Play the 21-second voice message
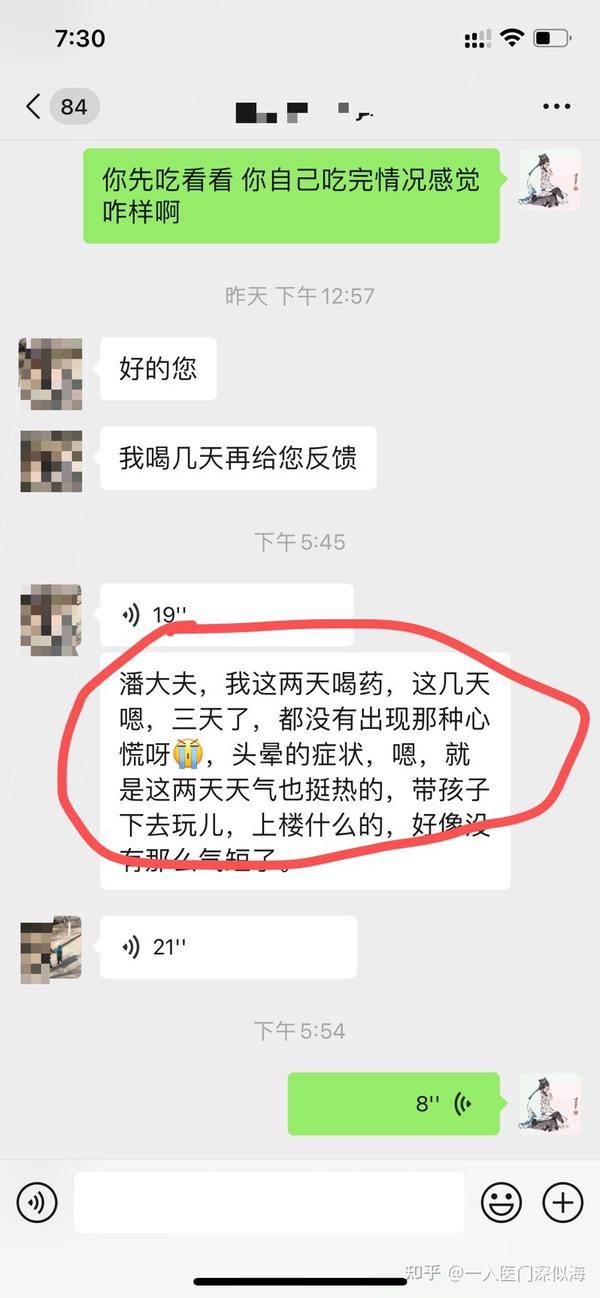 click(228, 947)
